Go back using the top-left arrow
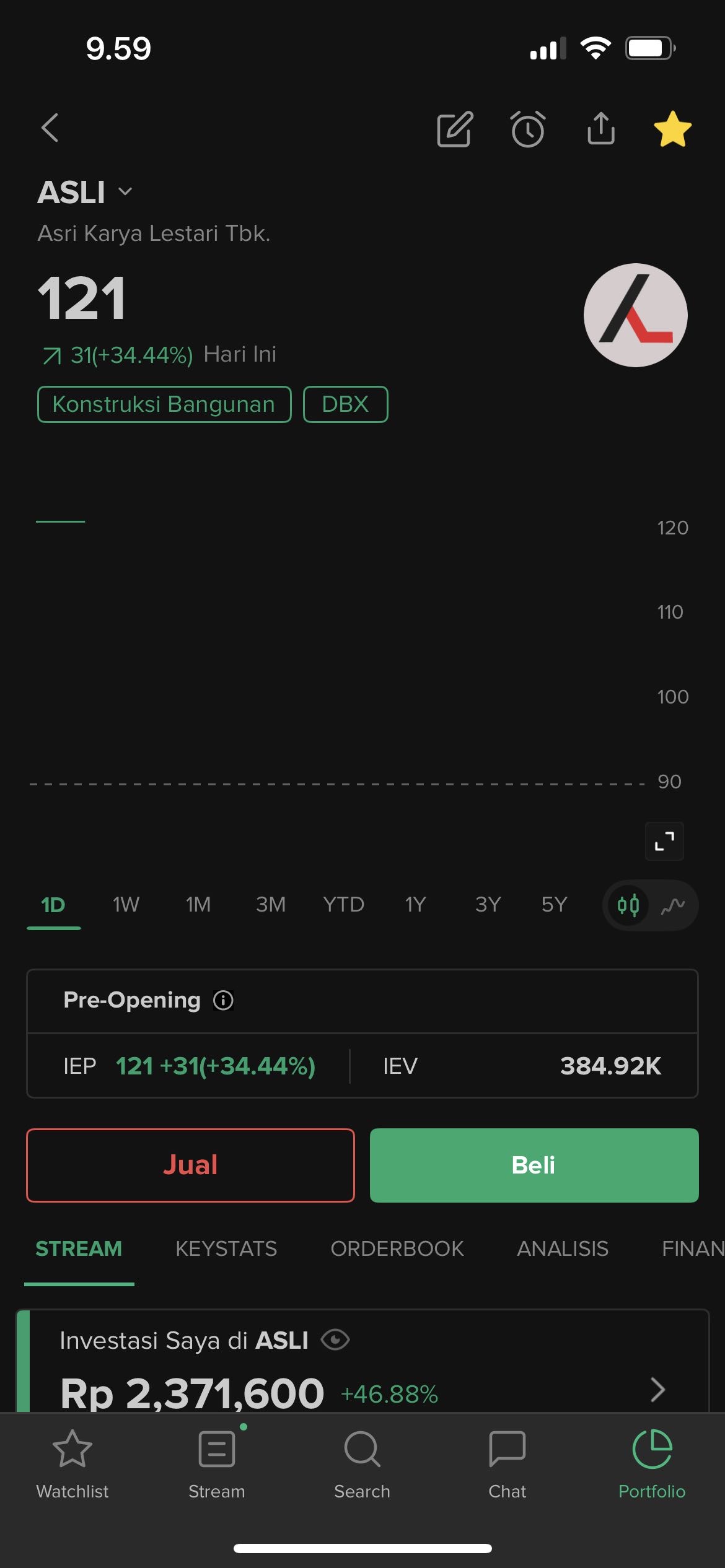725x1568 pixels. coord(50,128)
